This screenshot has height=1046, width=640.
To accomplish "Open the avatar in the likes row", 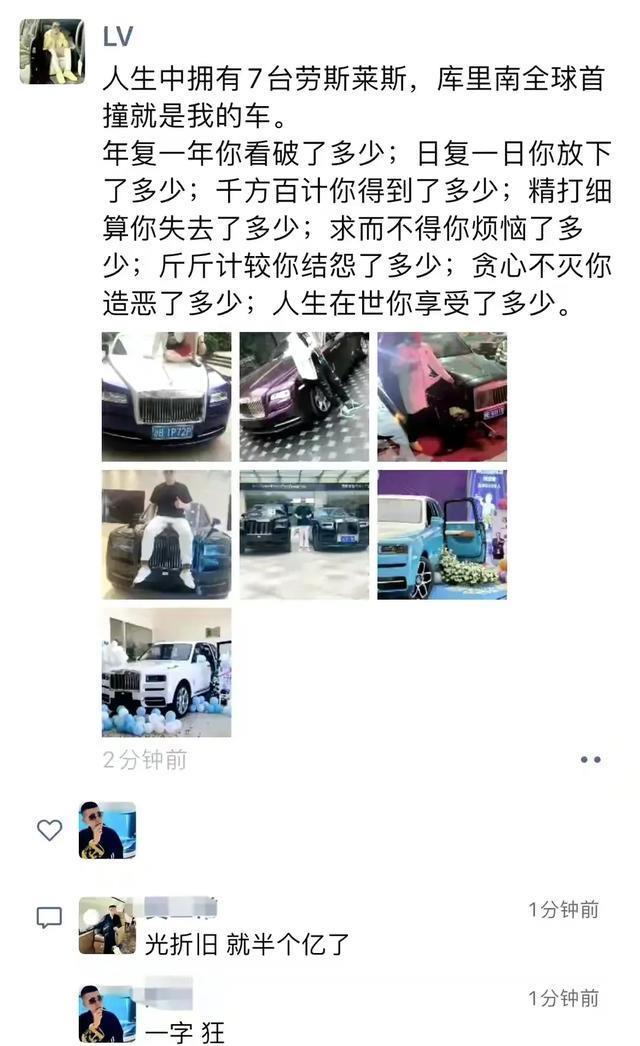I will click(107, 830).
